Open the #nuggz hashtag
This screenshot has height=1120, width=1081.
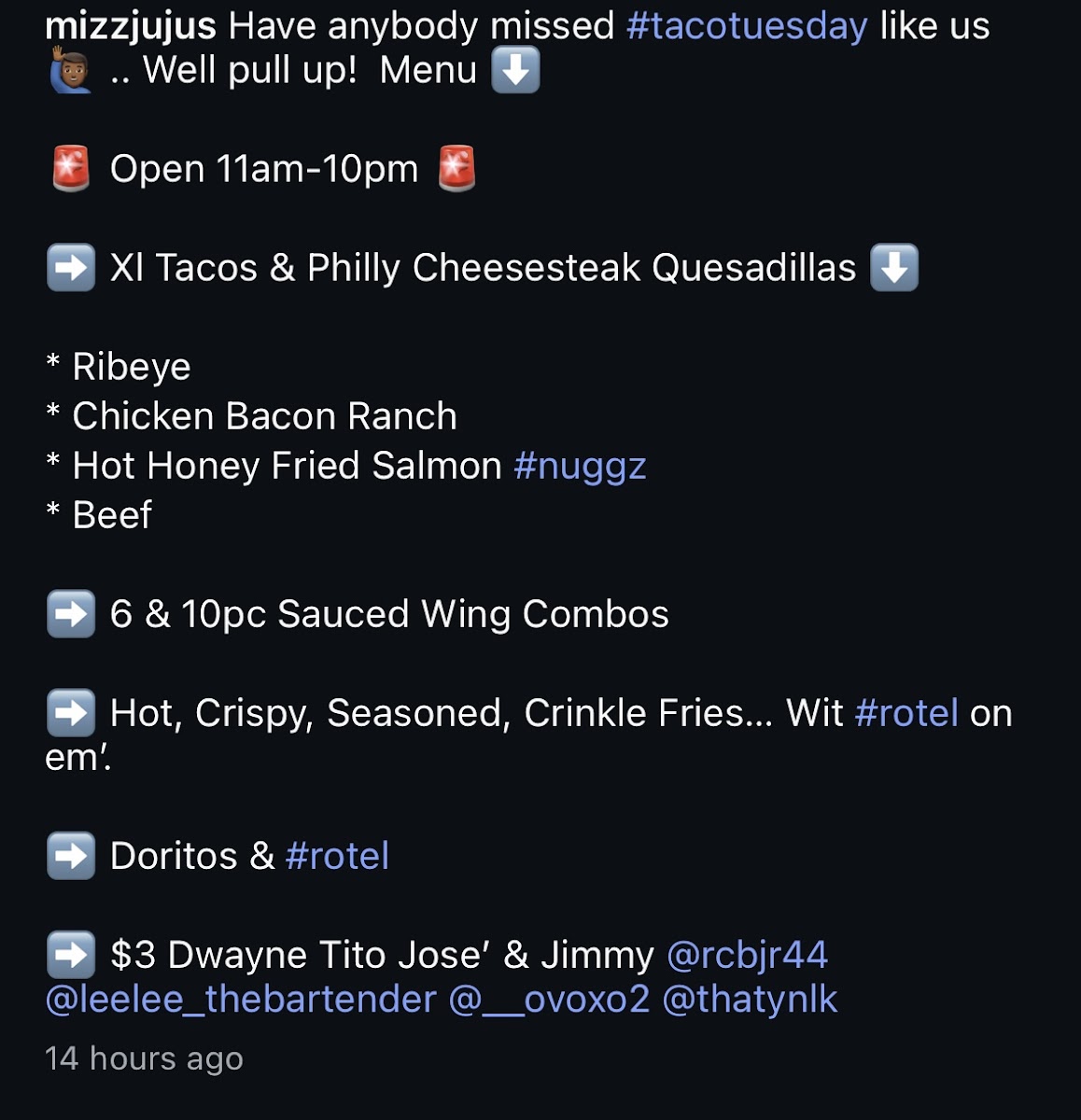[x=580, y=466]
